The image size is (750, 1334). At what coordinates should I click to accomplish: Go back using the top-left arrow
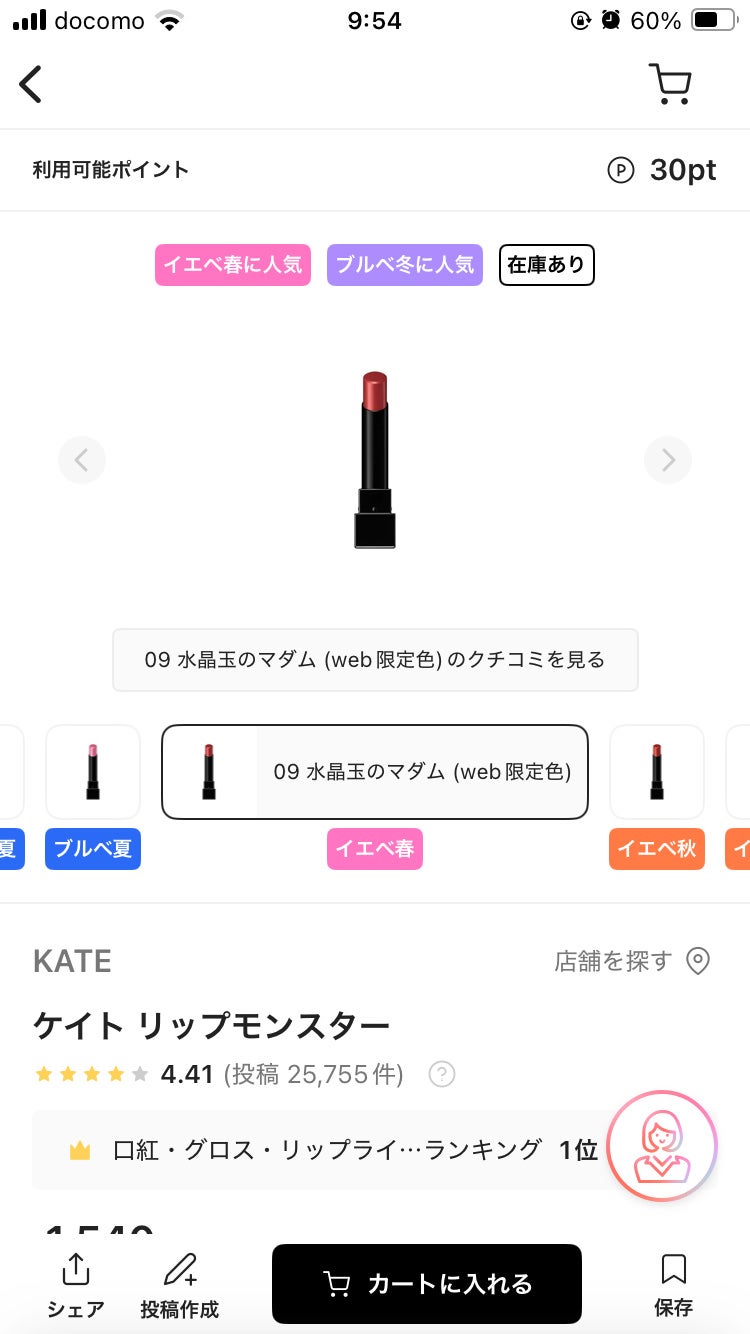32,84
